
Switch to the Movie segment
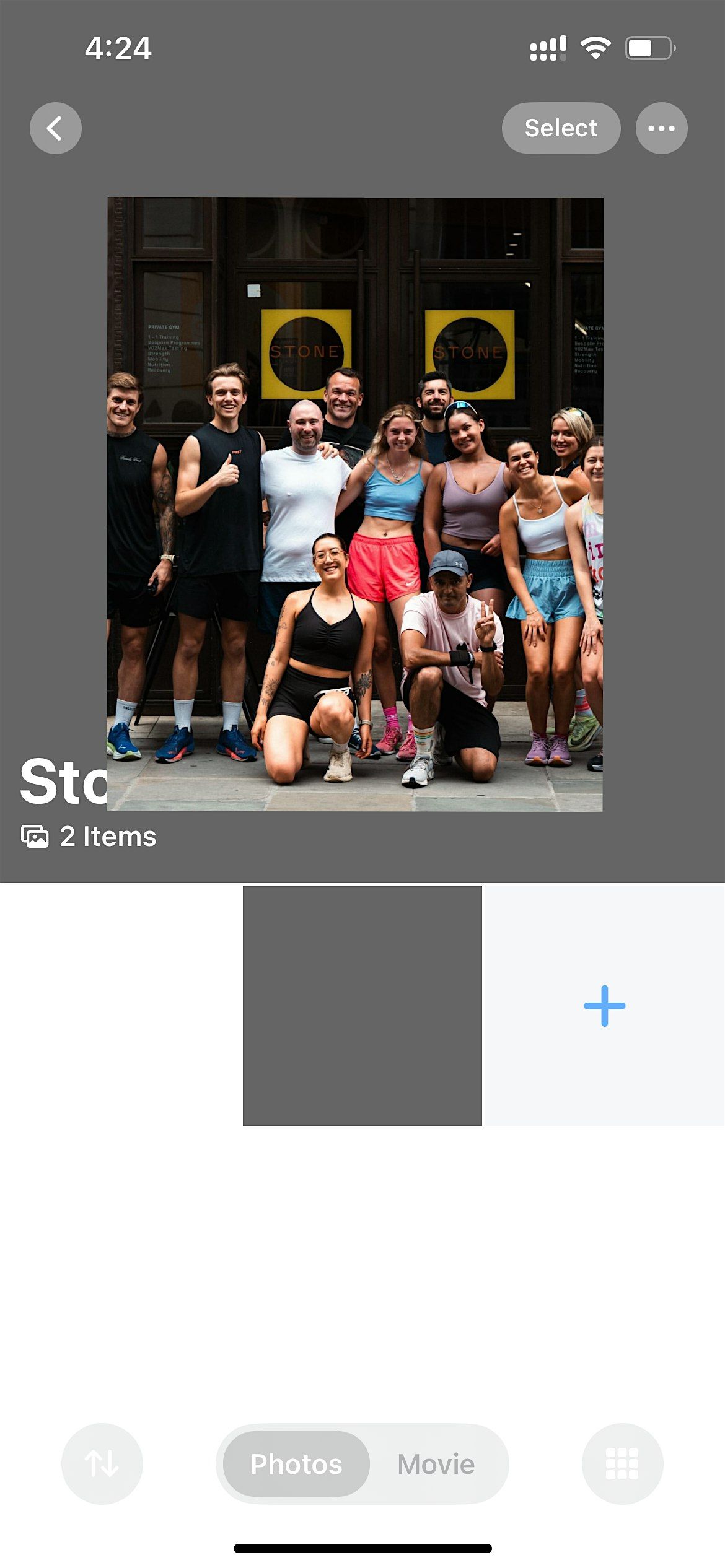pyautogui.click(x=436, y=1464)
